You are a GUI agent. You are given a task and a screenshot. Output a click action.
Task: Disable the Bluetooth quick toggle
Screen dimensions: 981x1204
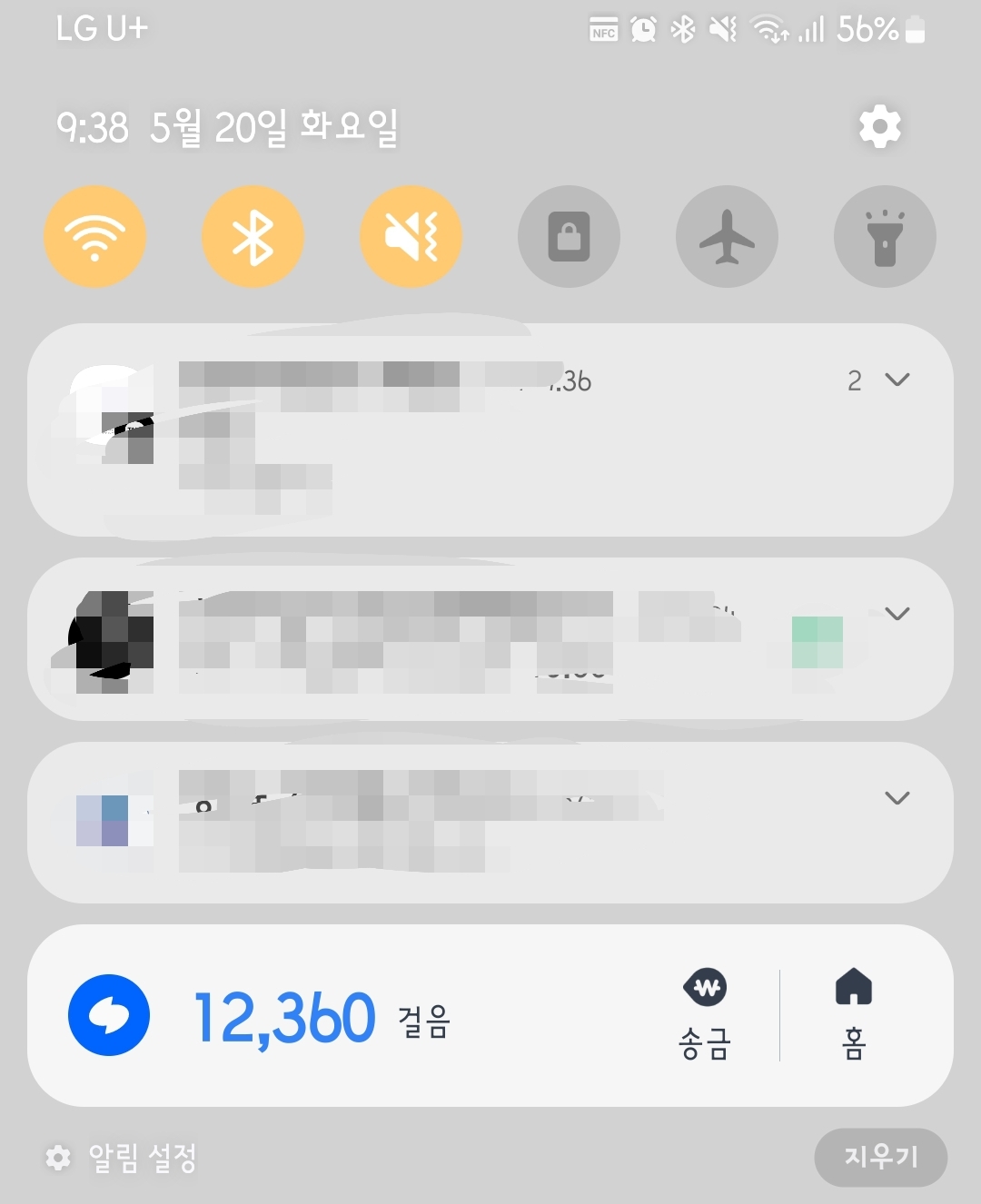(x=253, y=237)
